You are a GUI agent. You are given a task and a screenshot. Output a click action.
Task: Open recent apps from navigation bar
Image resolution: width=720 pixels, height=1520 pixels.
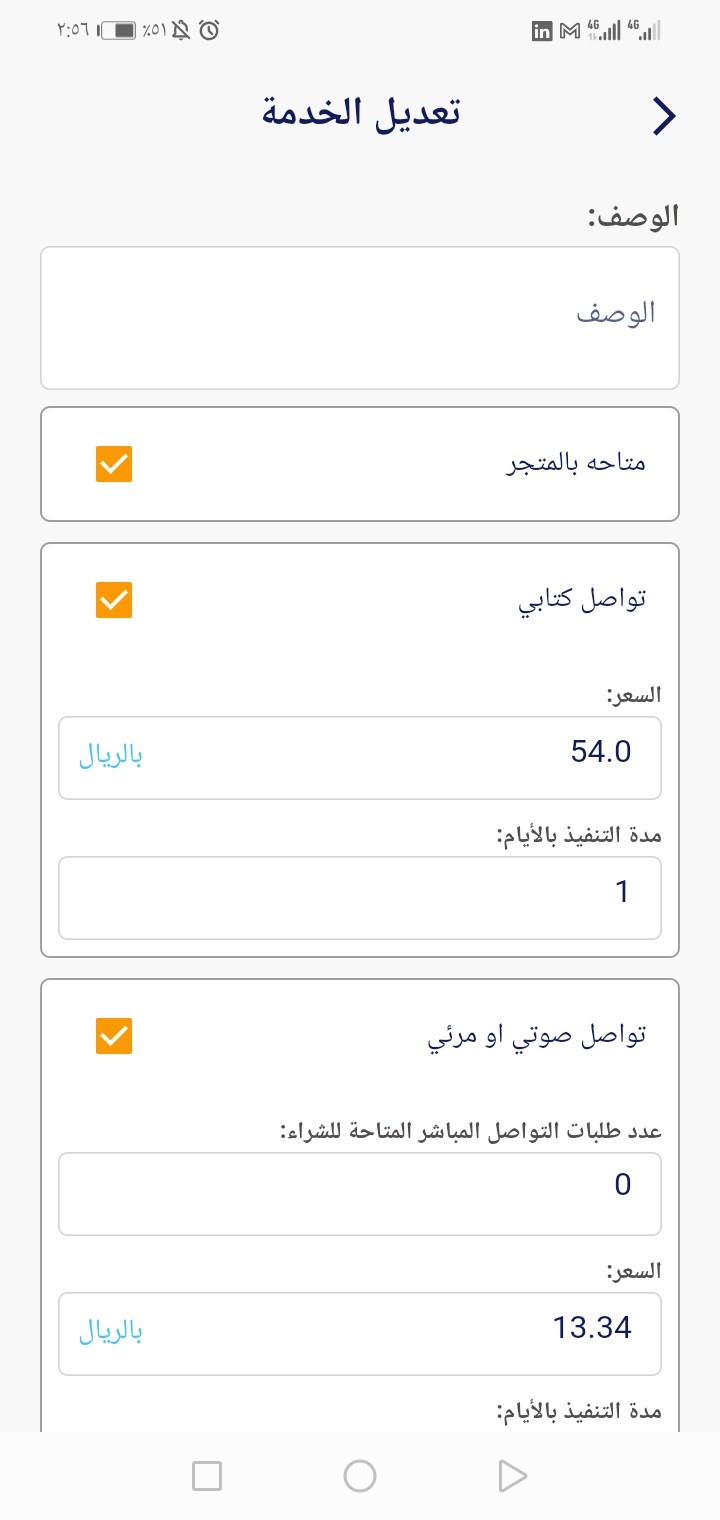coord(207,1475)
